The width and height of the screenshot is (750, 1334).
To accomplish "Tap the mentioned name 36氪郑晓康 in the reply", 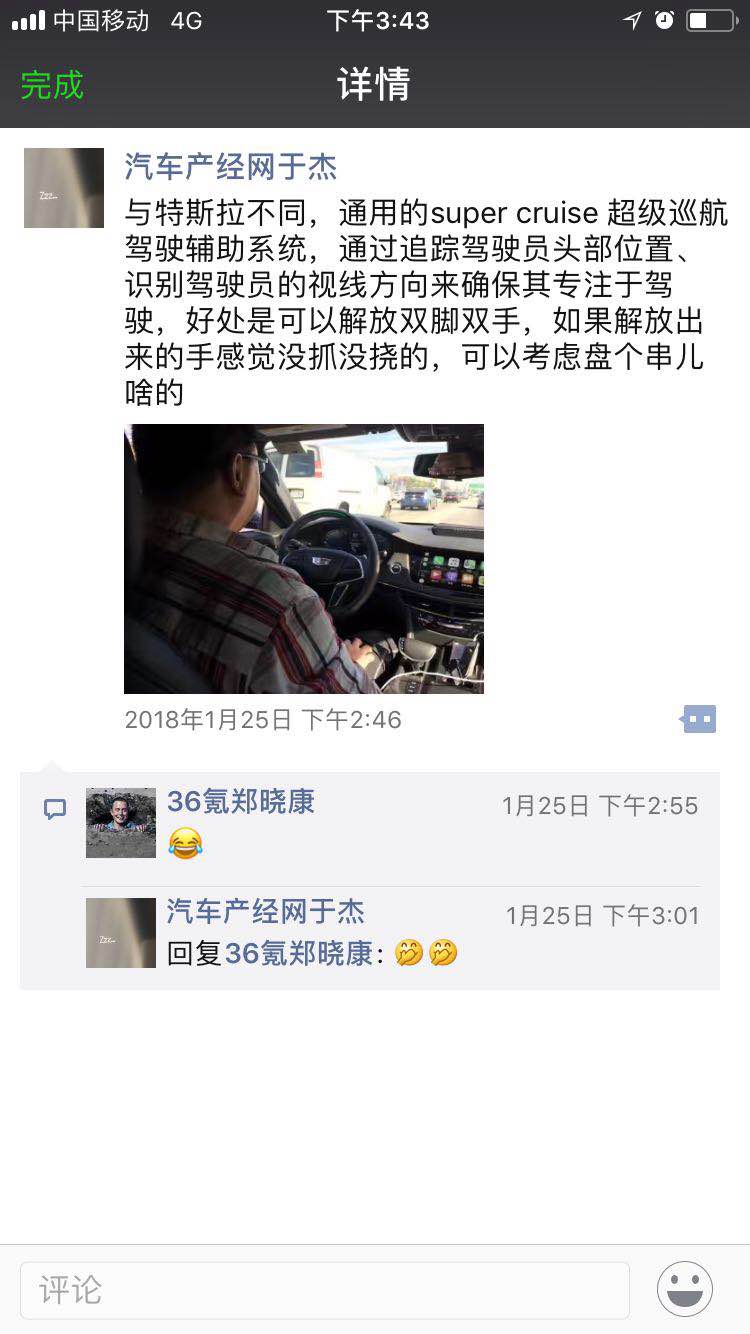I will [x=299, y=954].
